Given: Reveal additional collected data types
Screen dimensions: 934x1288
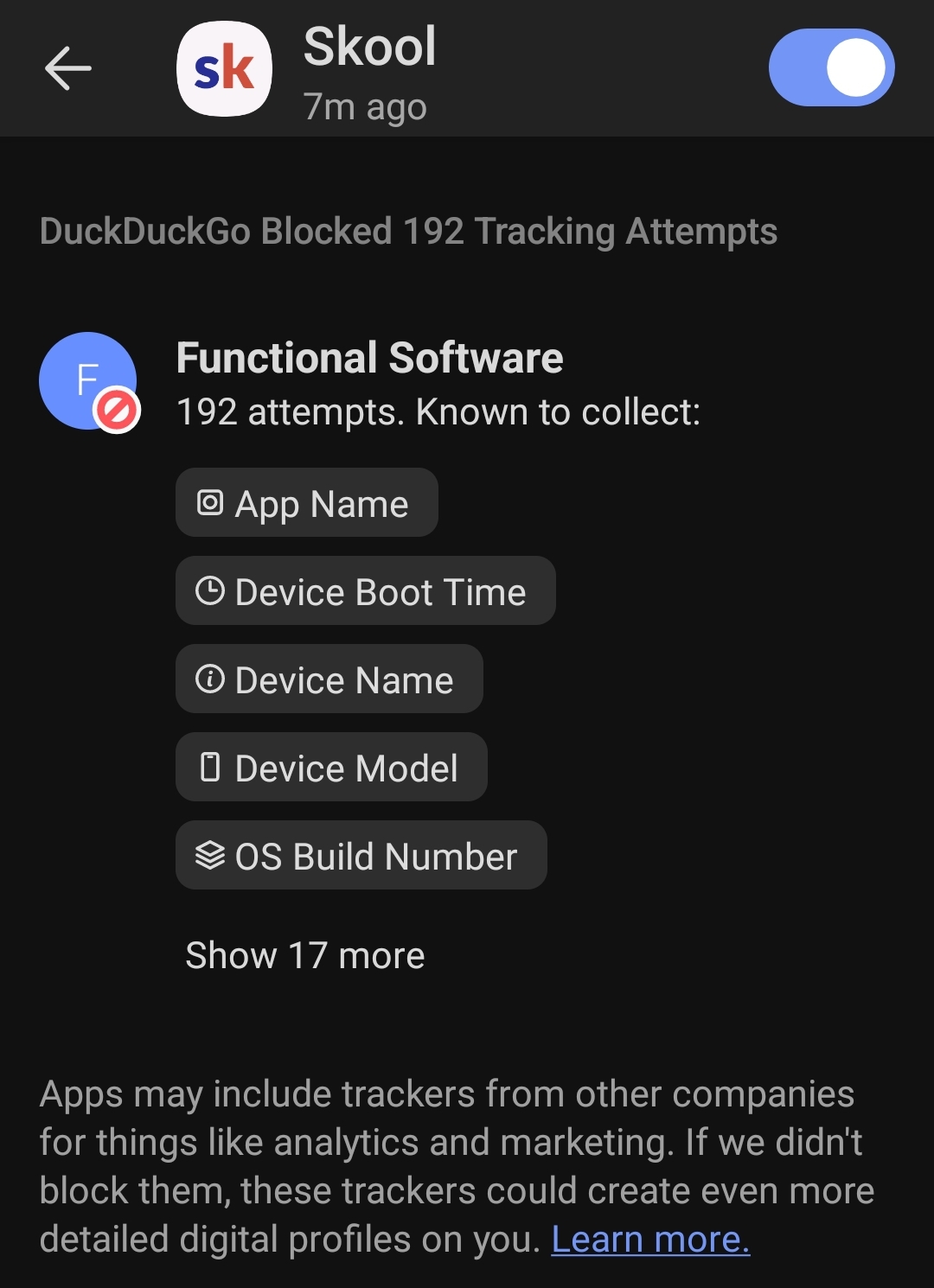Looking at the screenshot, I should pyautogui.click(x=304, y=954).
